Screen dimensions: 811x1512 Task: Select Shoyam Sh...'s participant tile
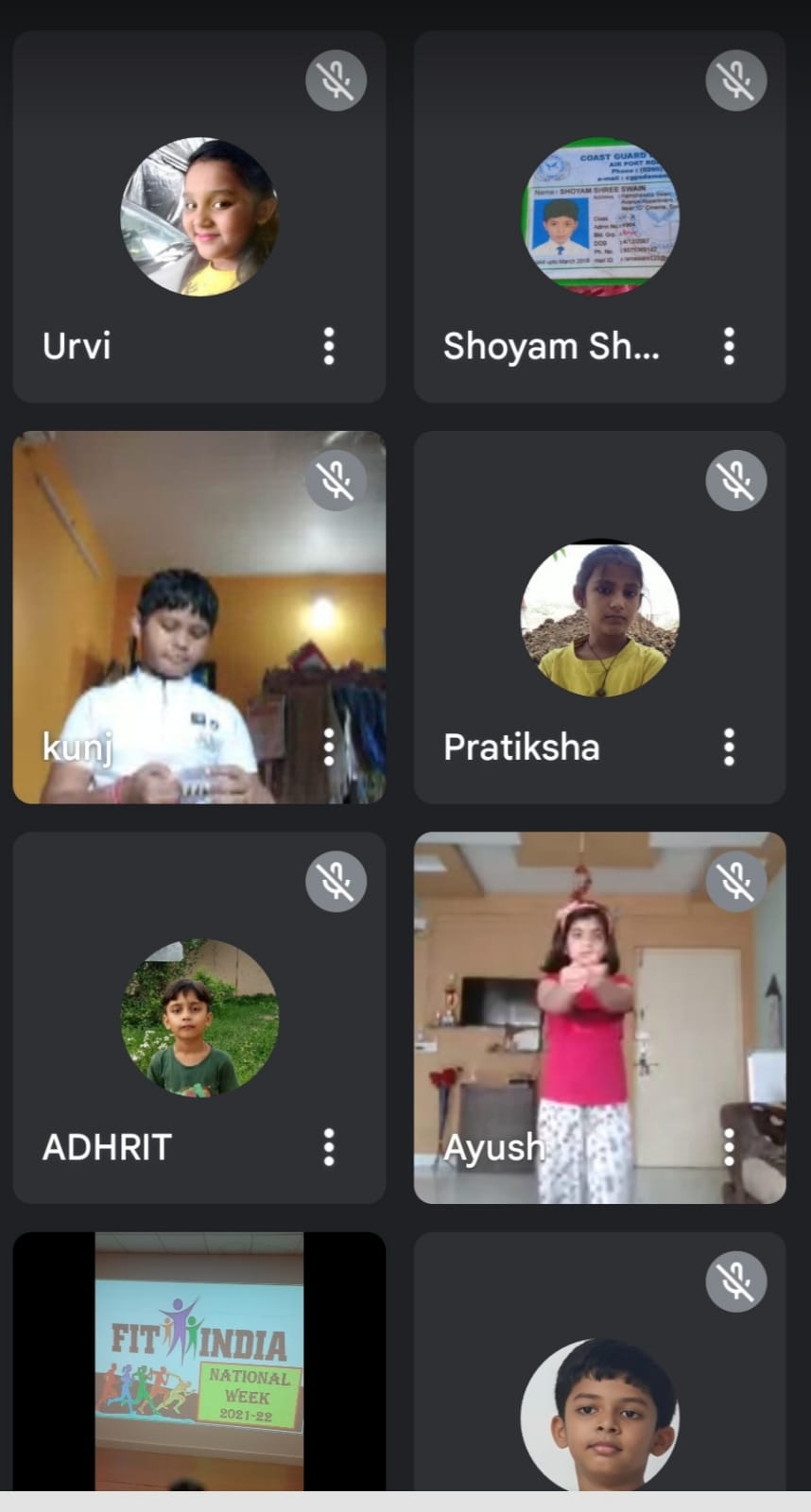599,217
